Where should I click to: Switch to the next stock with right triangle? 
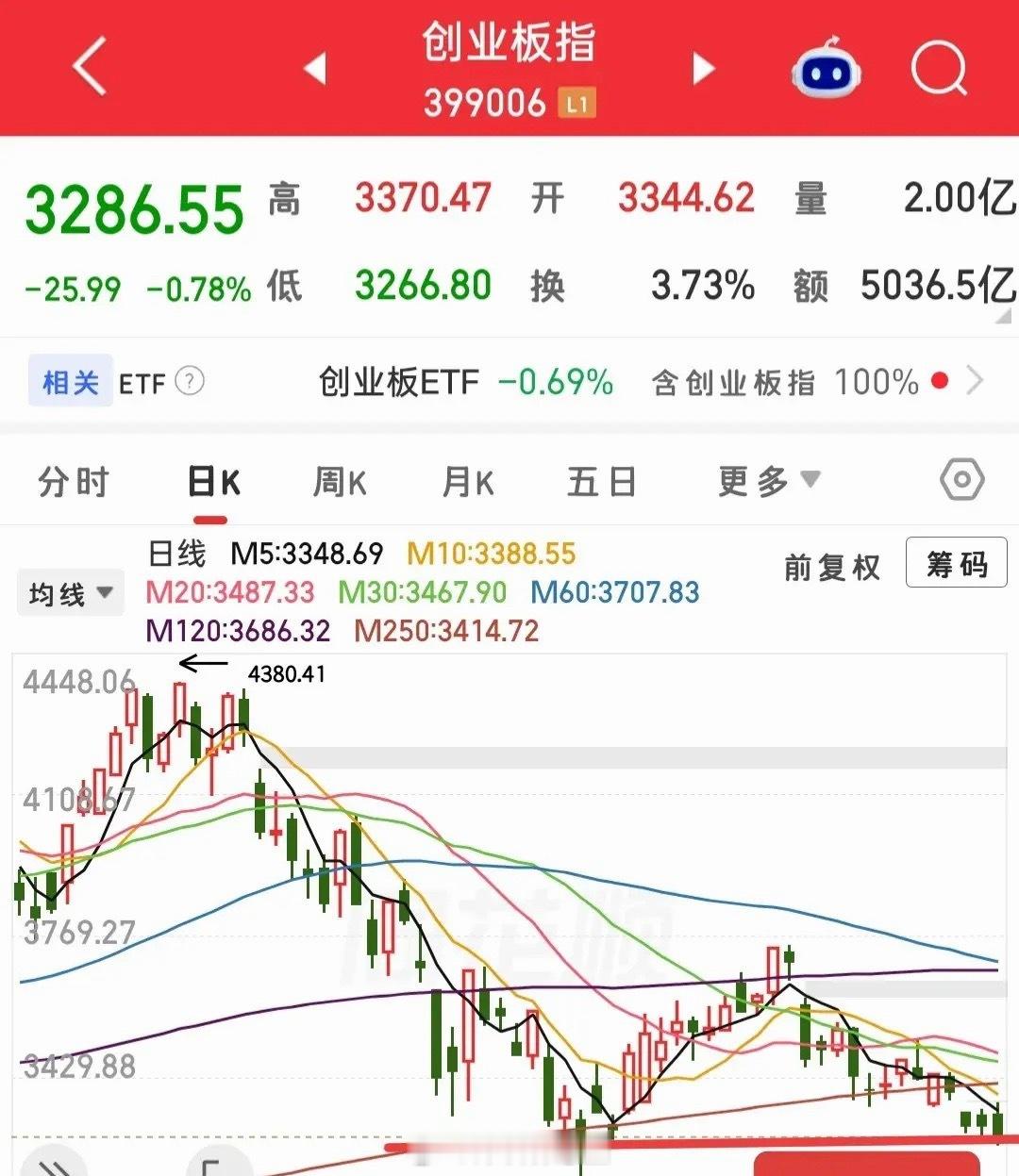tap(703, 68)
